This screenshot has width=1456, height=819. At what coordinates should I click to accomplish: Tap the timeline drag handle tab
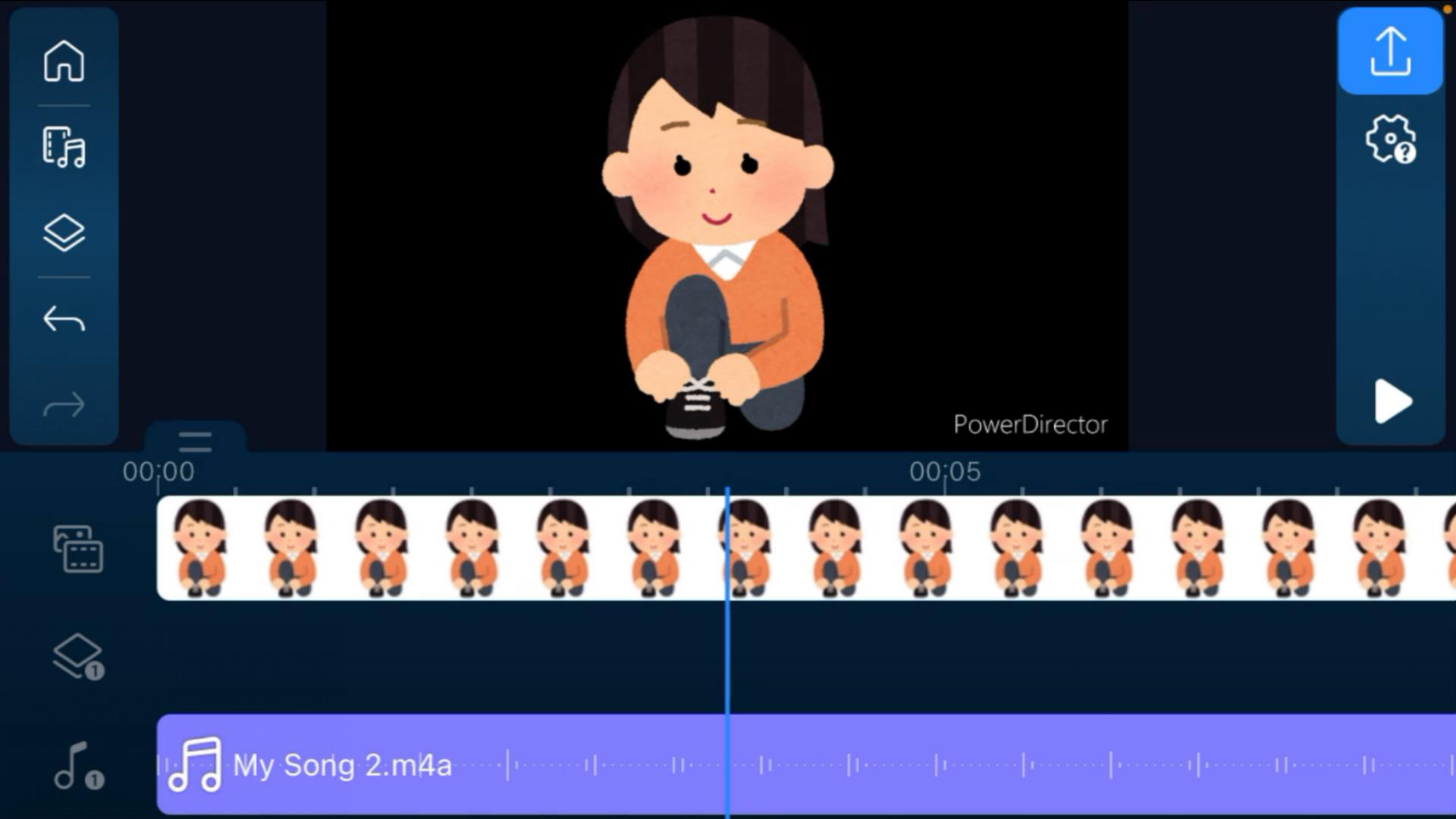point(195,440)
